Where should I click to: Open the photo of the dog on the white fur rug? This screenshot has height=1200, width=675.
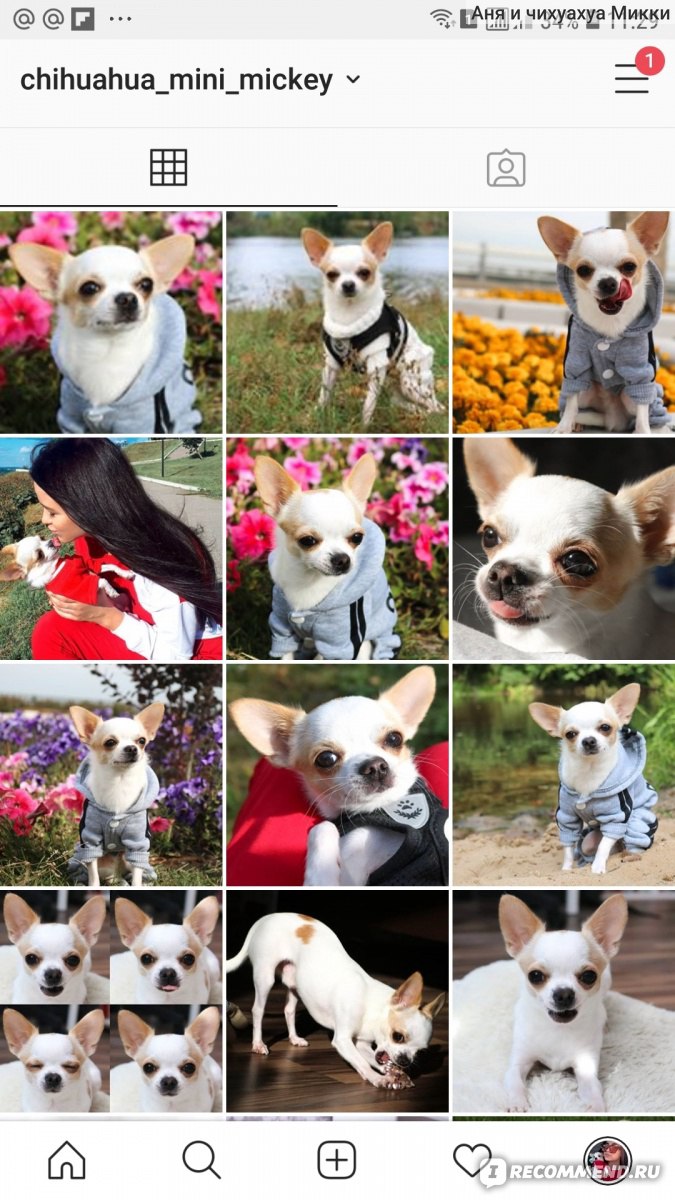564,1002
